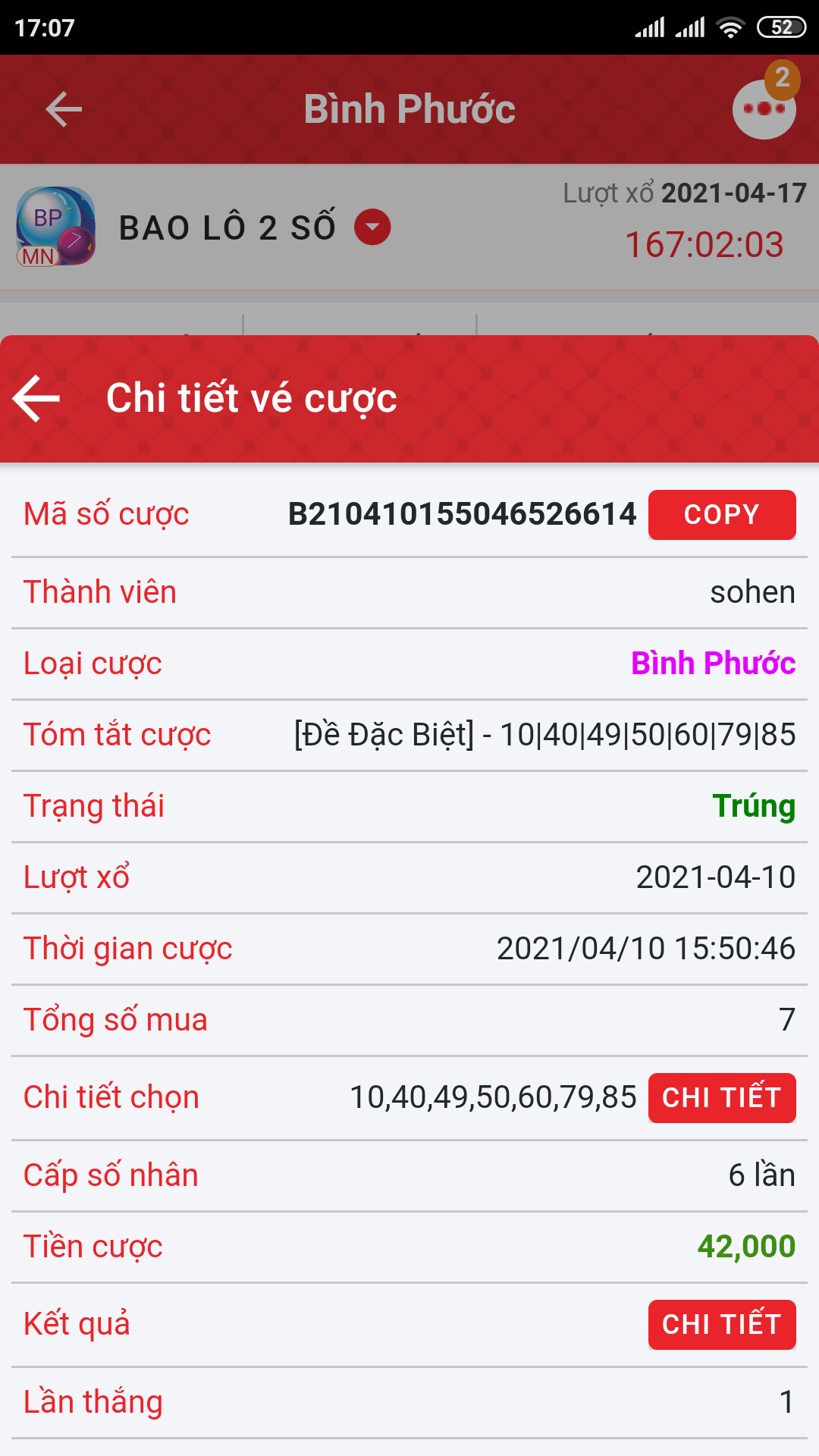Open CHI TIẾT for Kết quả
The height and width of the screenshot is (1456, 819).
coord(722,1325)
